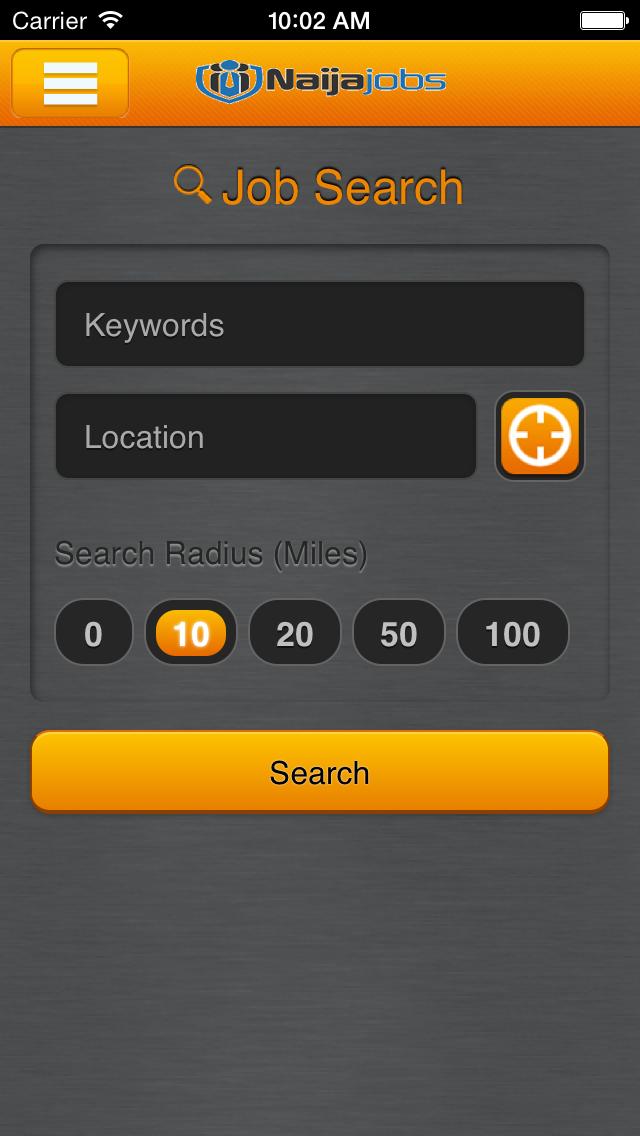The image size is (640, 1136).
Task: Set search radius to 0 miles
Action: pyautogui.click(x=94, y=633)
